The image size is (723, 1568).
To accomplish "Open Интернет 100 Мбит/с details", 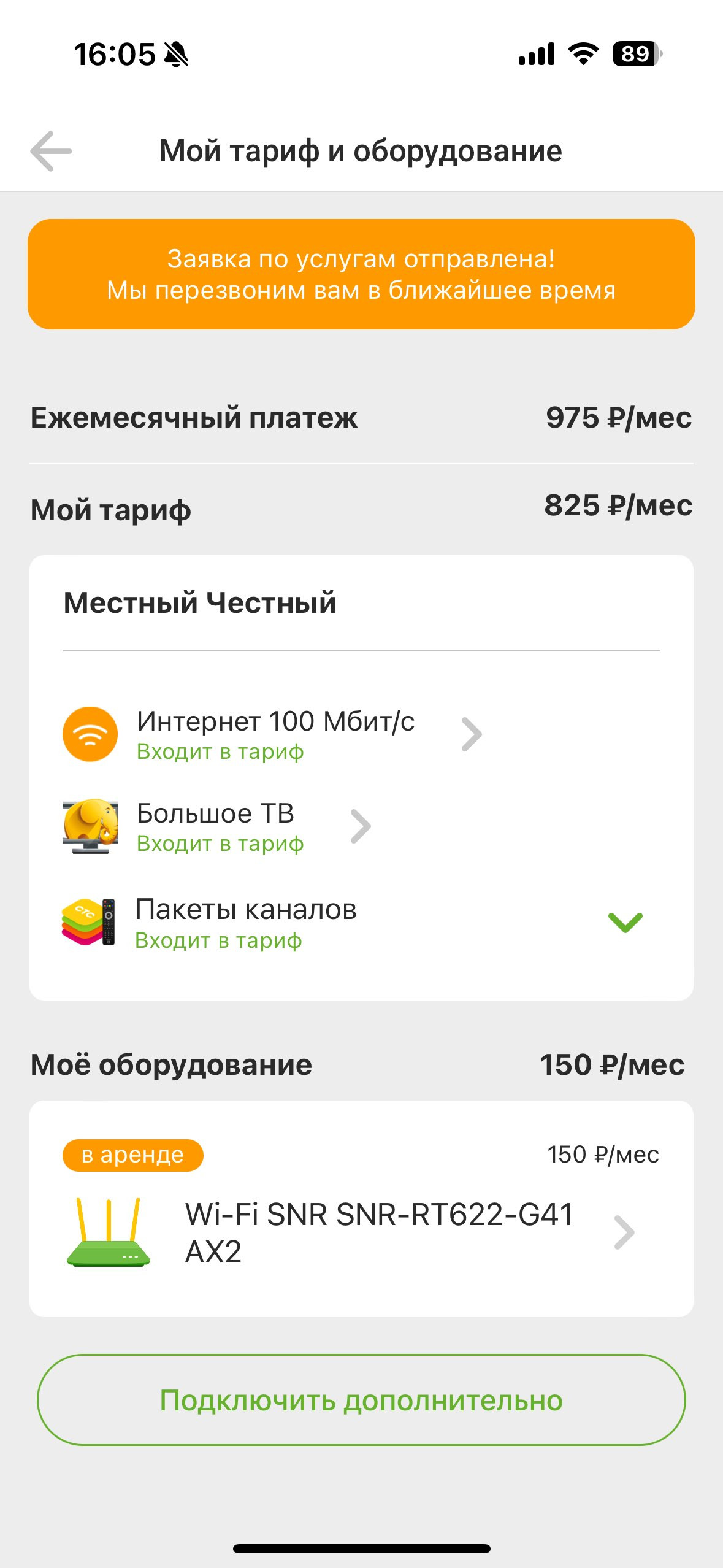I will click(273, 734).
